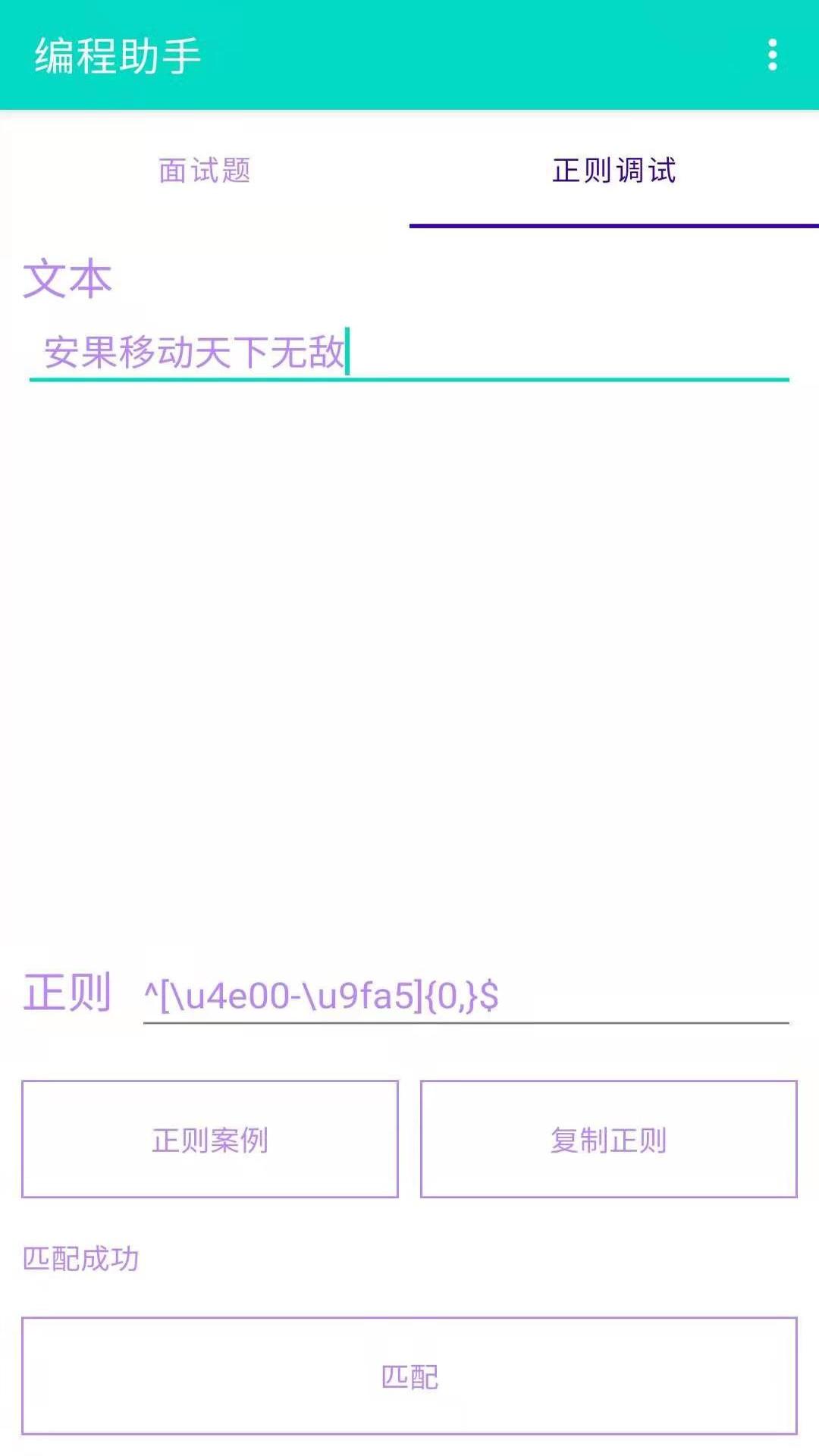The width and height of the screenshot is (819, 1456).
Task: Focus the 正则 regex input field
Action: click(466, 993)
